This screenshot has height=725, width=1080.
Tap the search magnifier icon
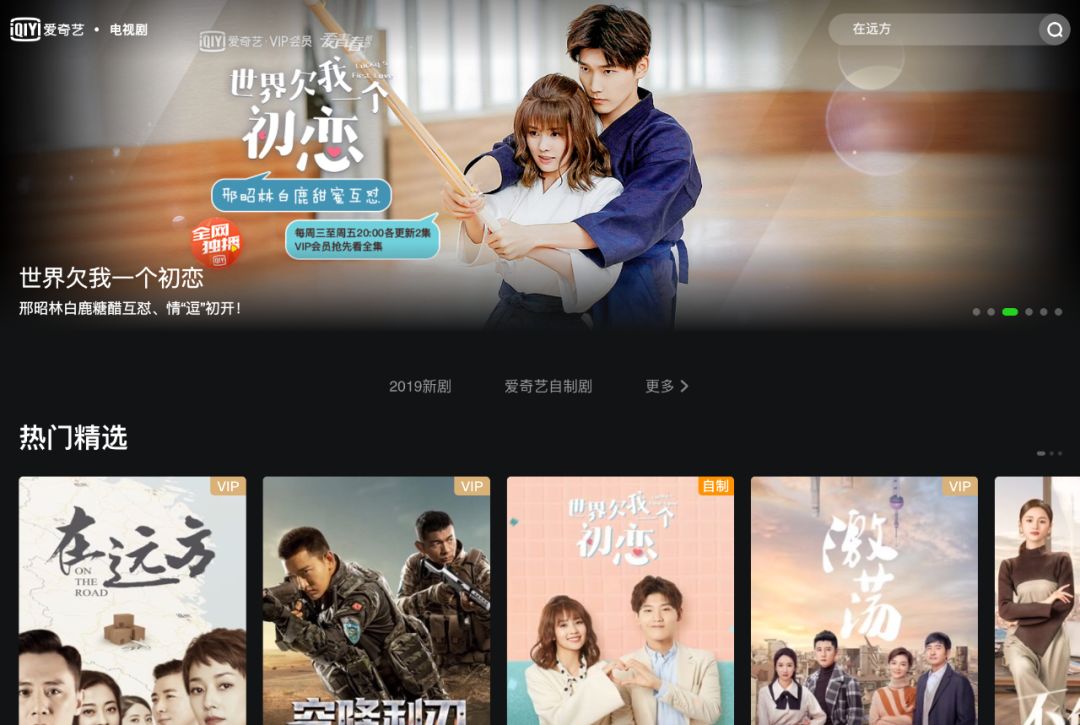1054,30
